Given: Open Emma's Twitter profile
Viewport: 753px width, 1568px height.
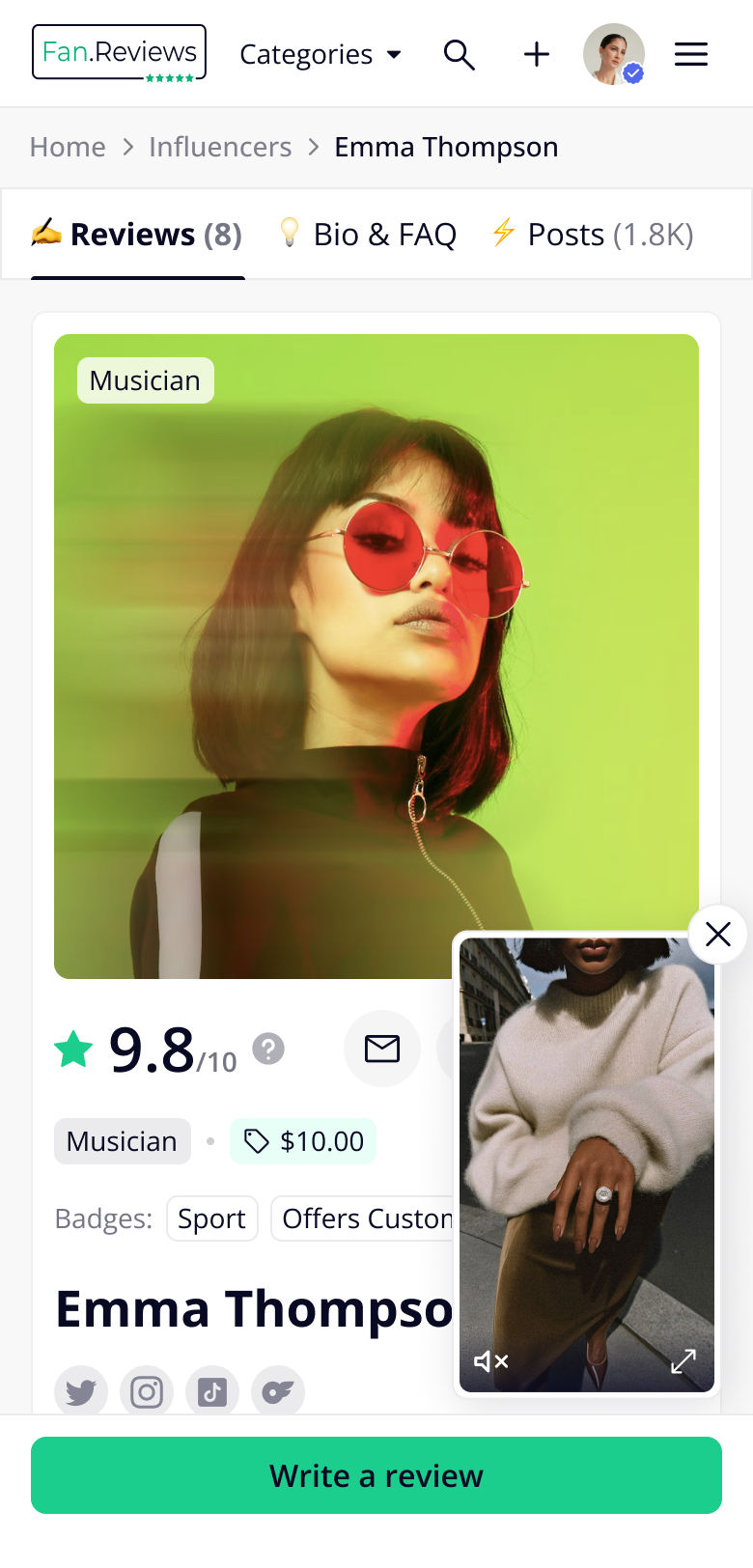Looking at the screenshot, I should (x=81, y=1391).
